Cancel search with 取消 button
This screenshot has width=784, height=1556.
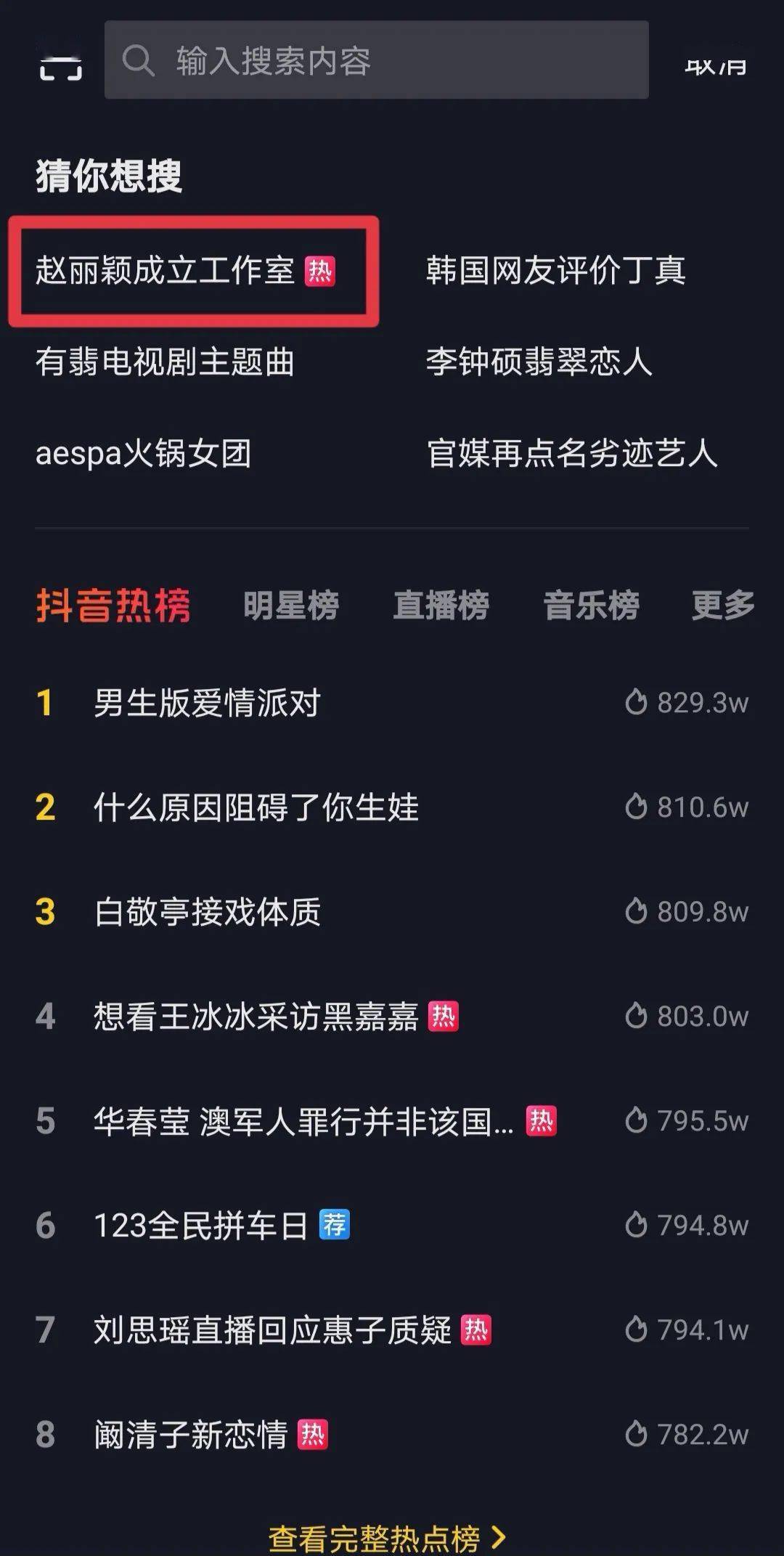click(715, 67)
